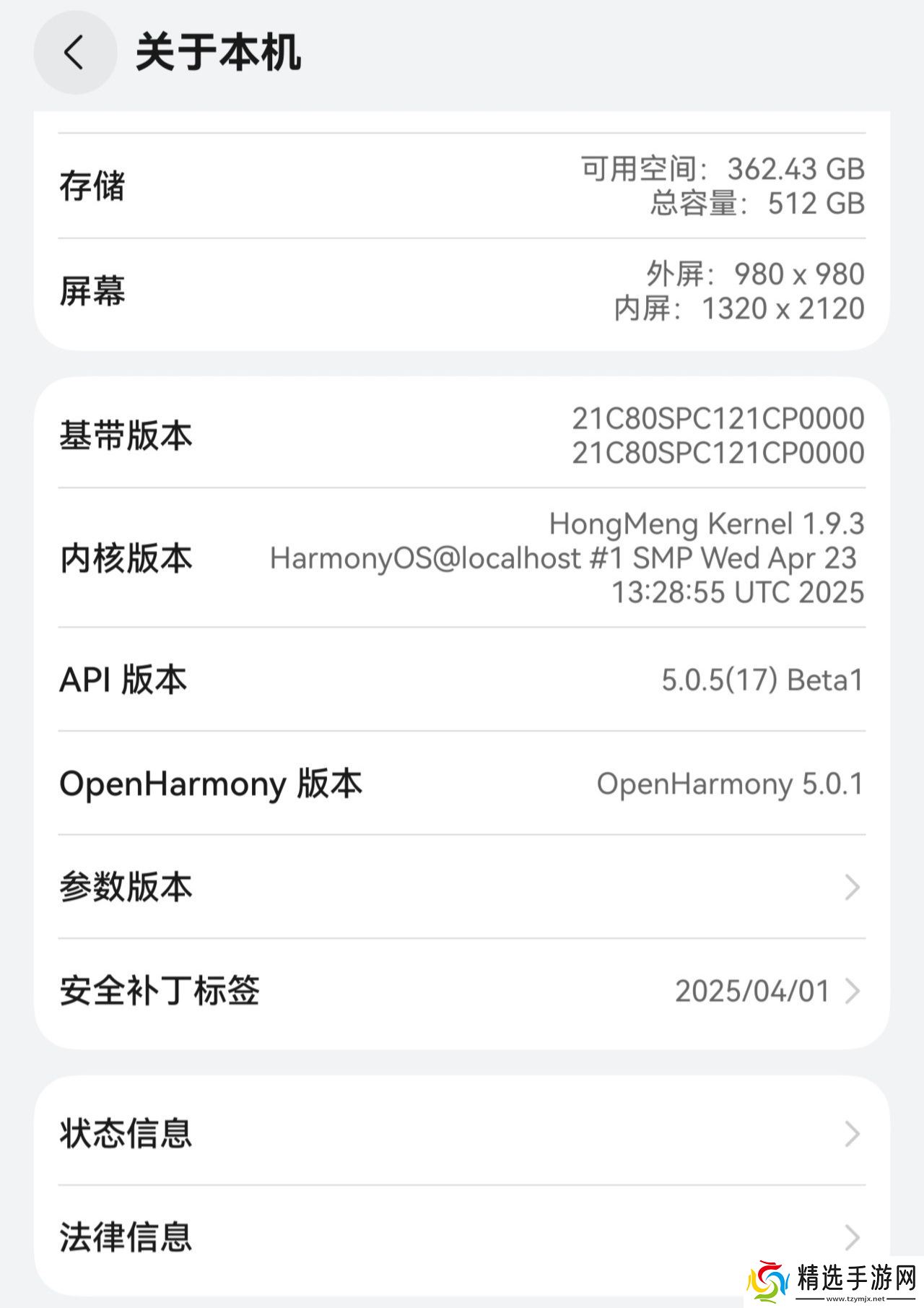Open 法律信息

461,1236
